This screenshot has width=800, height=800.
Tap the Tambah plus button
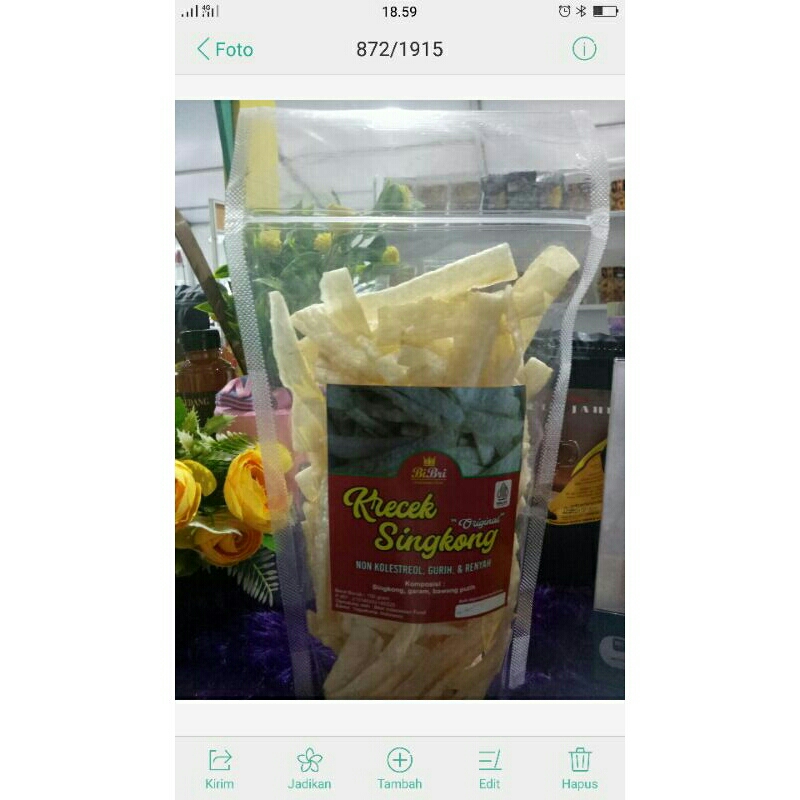[399, 768]
